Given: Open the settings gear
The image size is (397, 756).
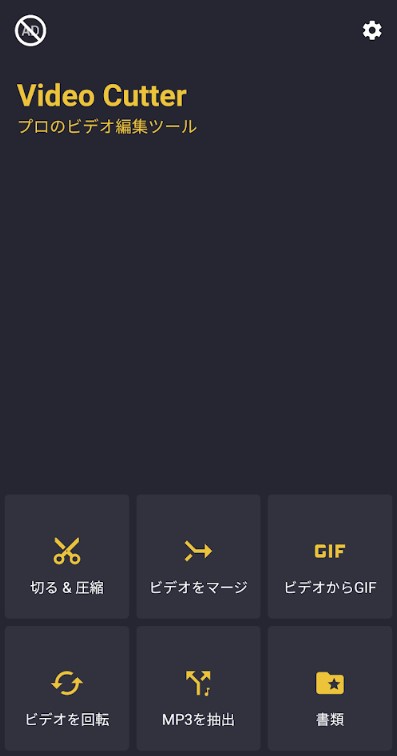Looking at the screenshot, I should (372, 31).
